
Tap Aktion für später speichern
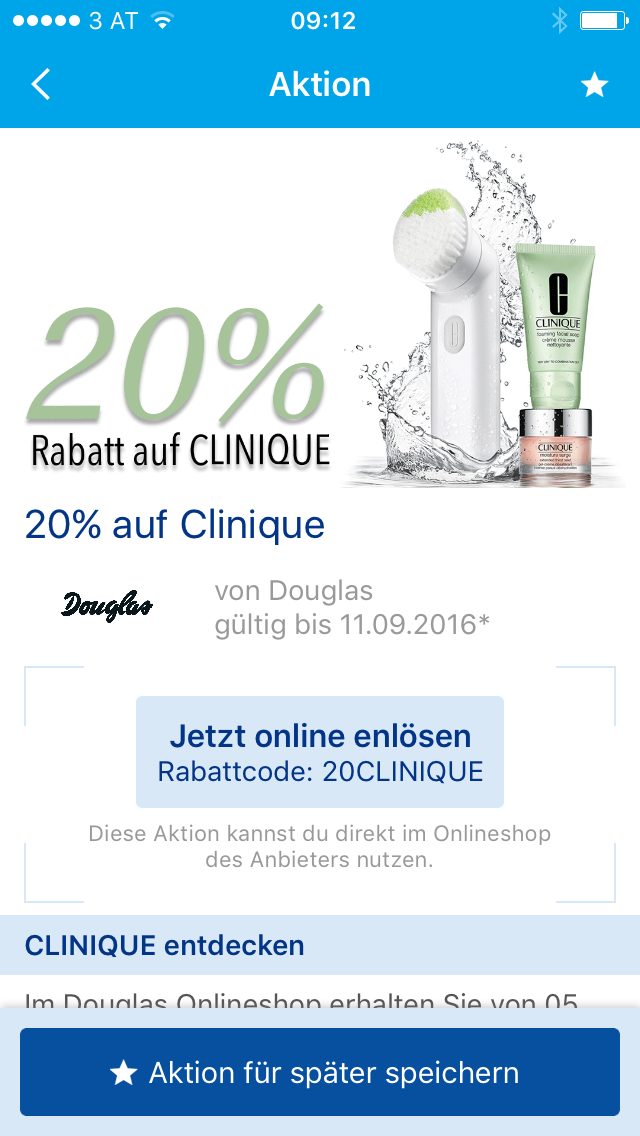[320, 1072]
